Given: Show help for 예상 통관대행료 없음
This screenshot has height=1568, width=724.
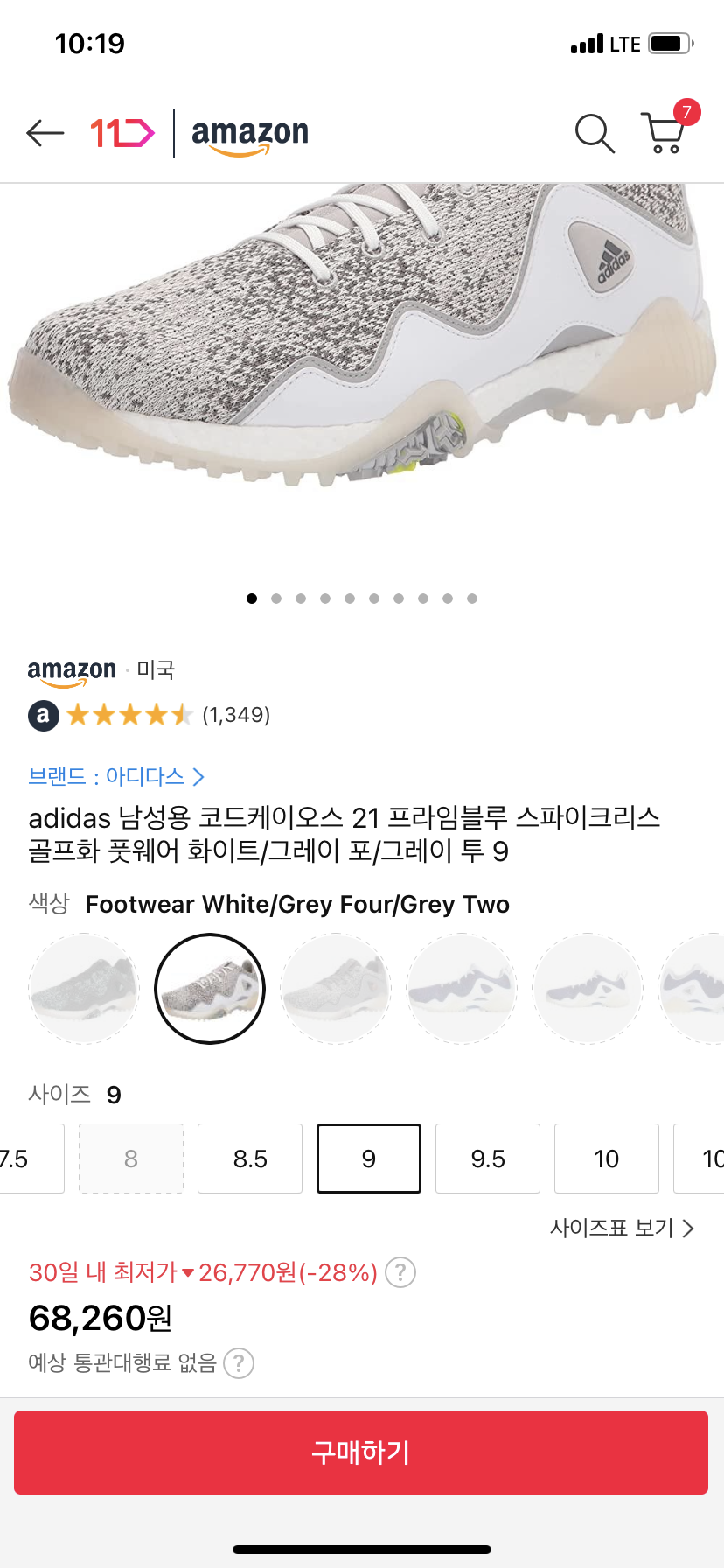Looking at the screenshot, I should [x=239, y=1363].
